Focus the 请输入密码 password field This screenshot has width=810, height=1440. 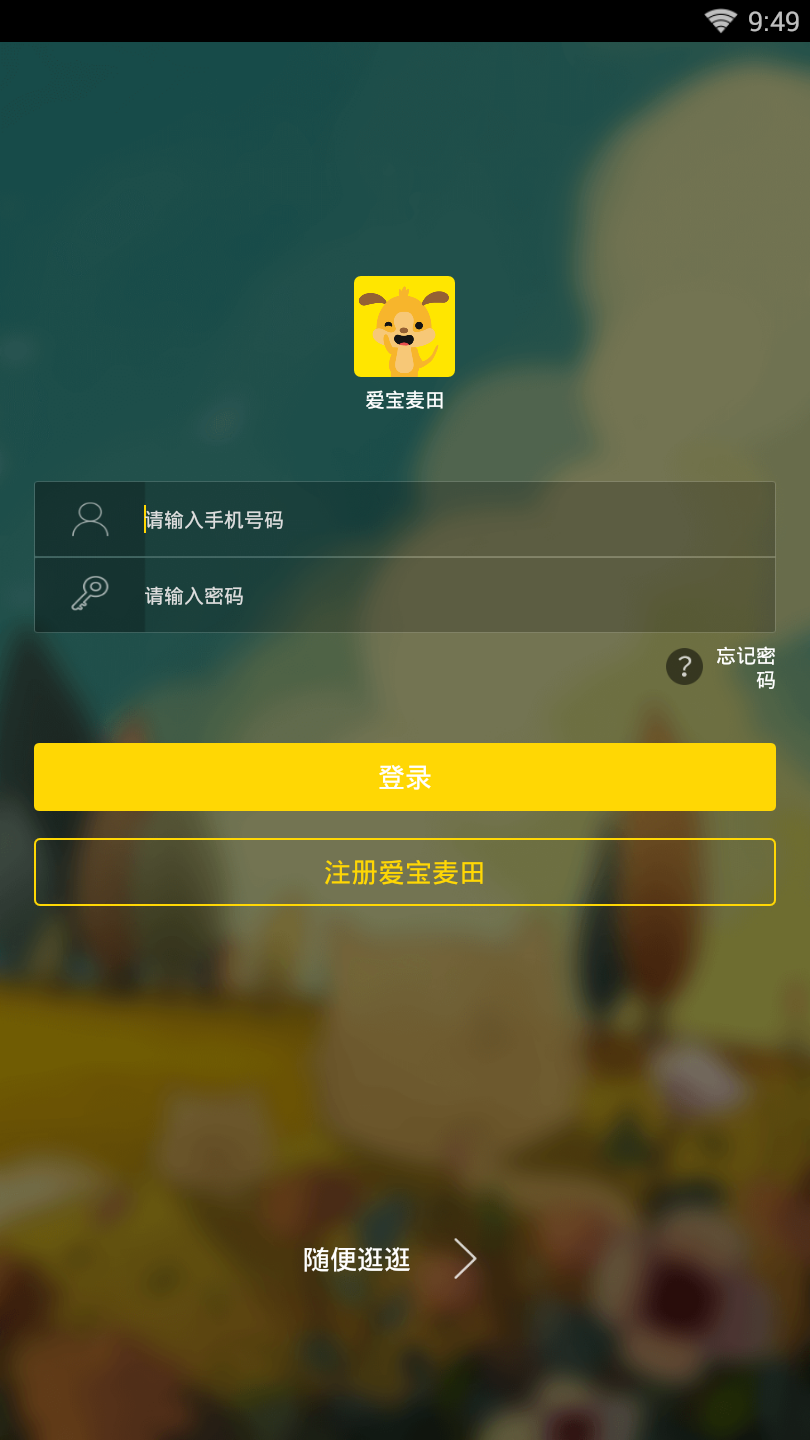458,596
